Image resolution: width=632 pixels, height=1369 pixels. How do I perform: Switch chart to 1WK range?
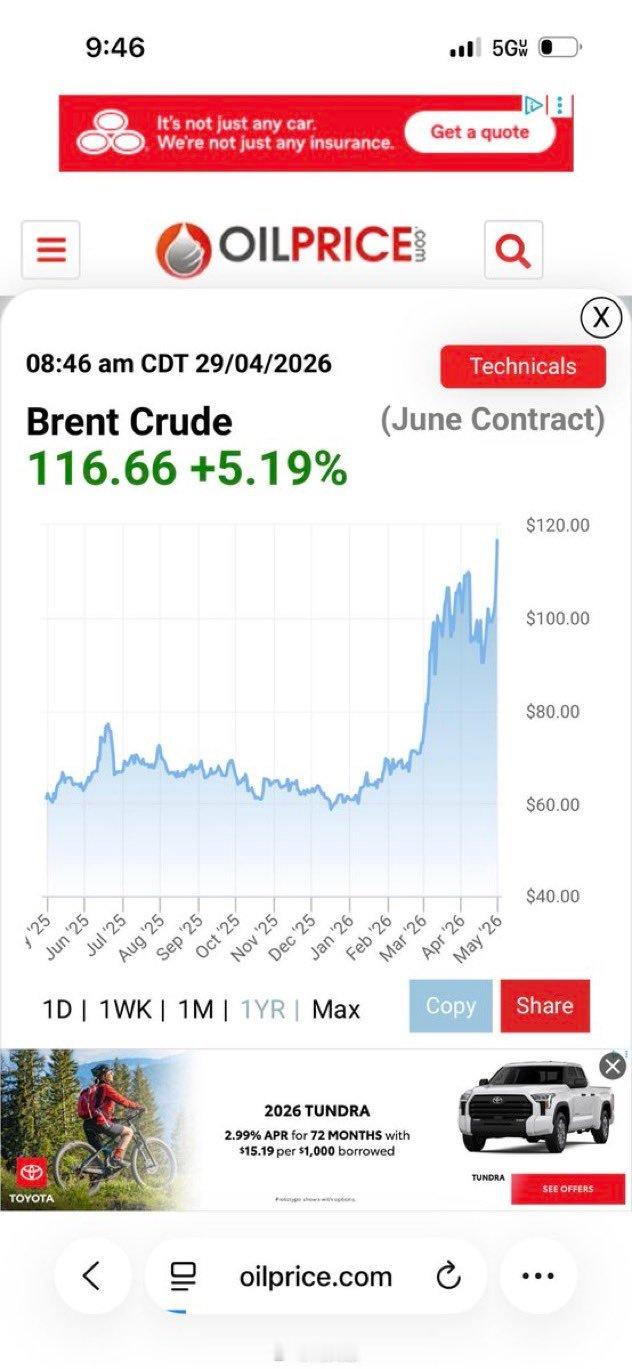125,1009
